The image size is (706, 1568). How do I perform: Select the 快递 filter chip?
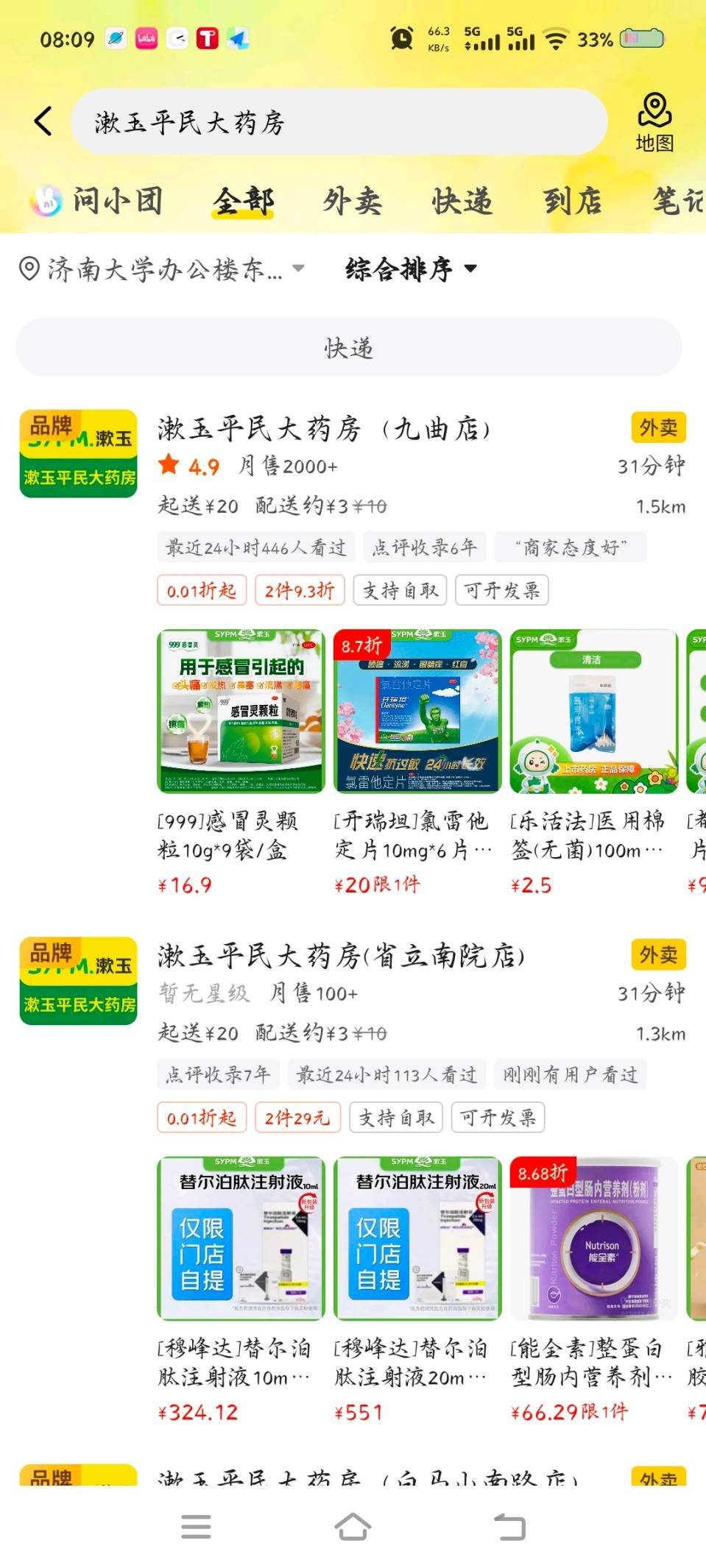[x=349, y=347]
